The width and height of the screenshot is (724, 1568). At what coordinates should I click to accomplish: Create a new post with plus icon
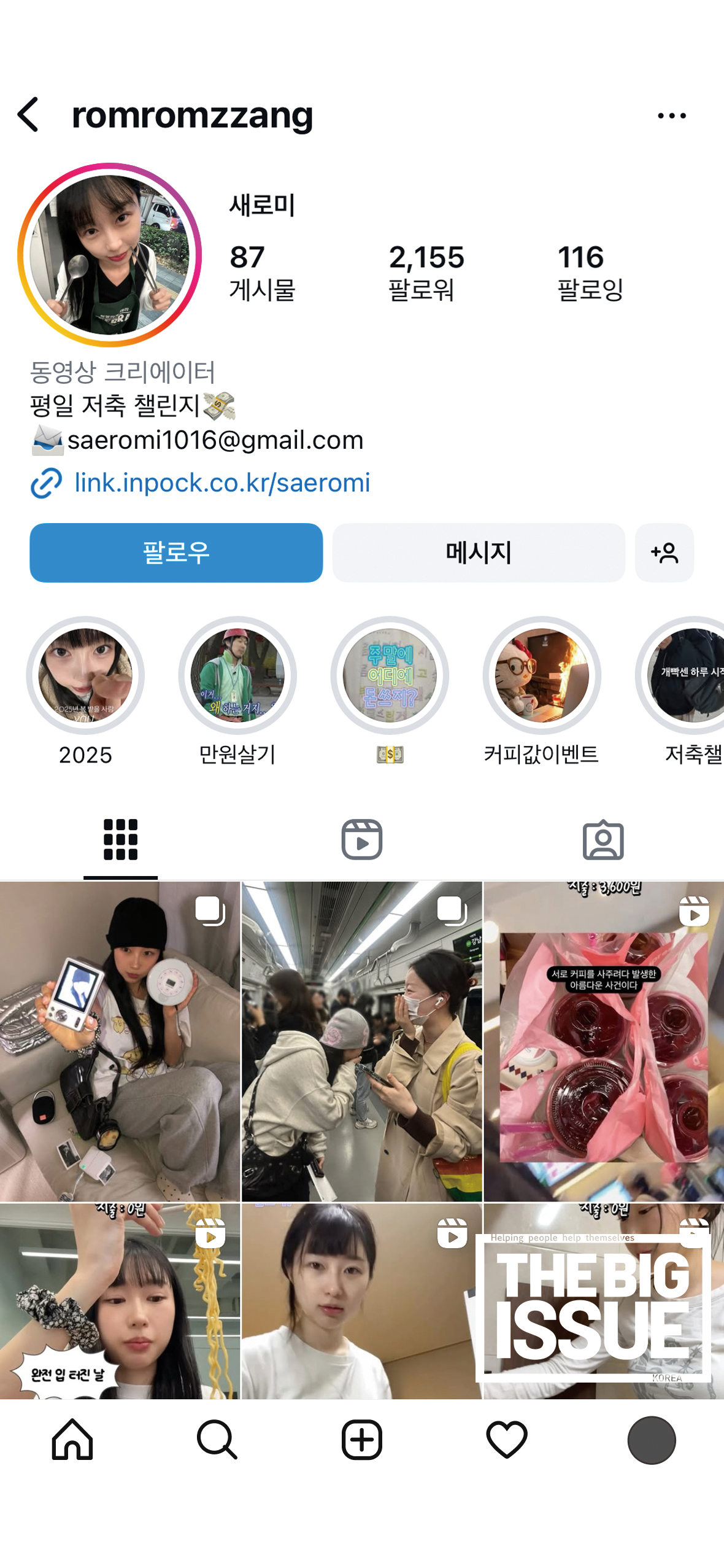[361, 1438]
